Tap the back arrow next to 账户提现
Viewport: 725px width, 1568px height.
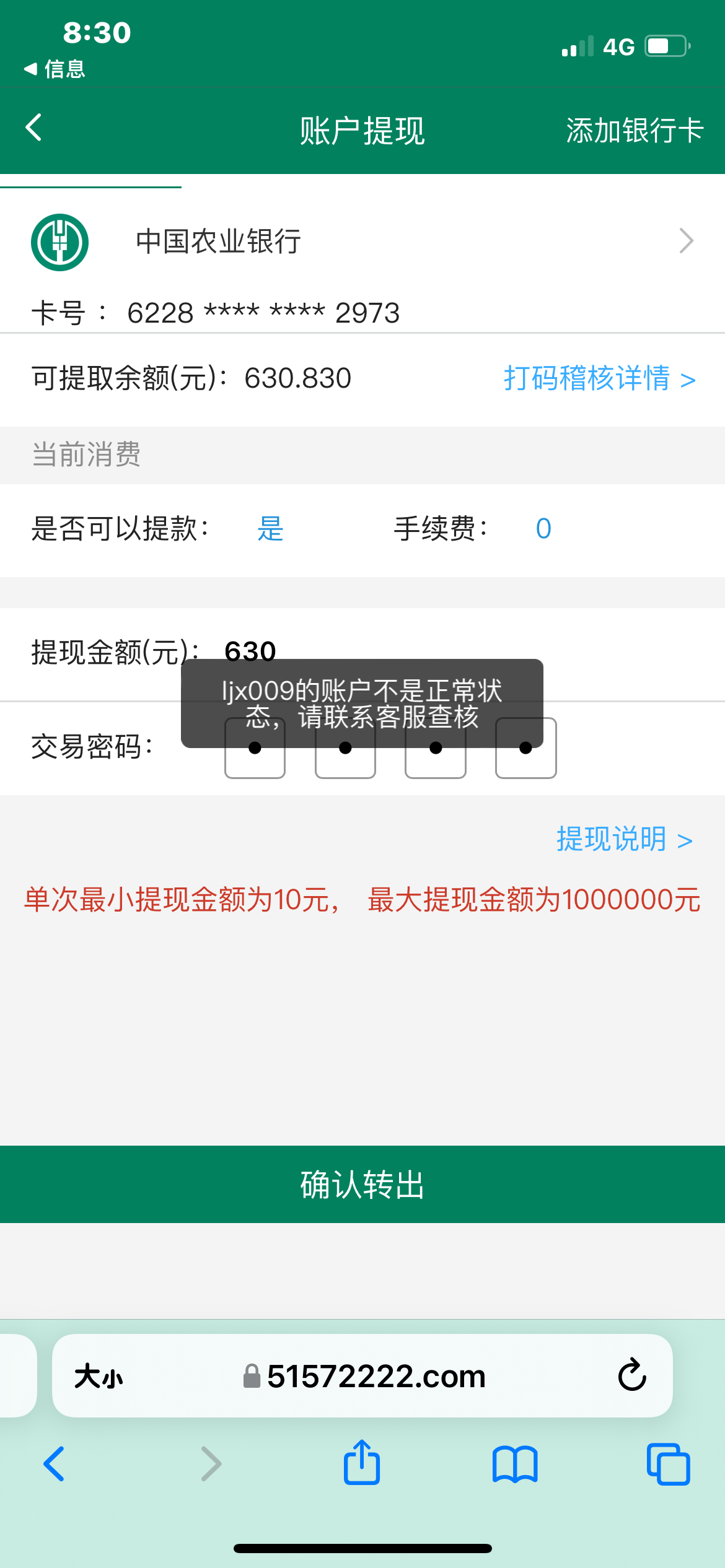pos(34,128)
